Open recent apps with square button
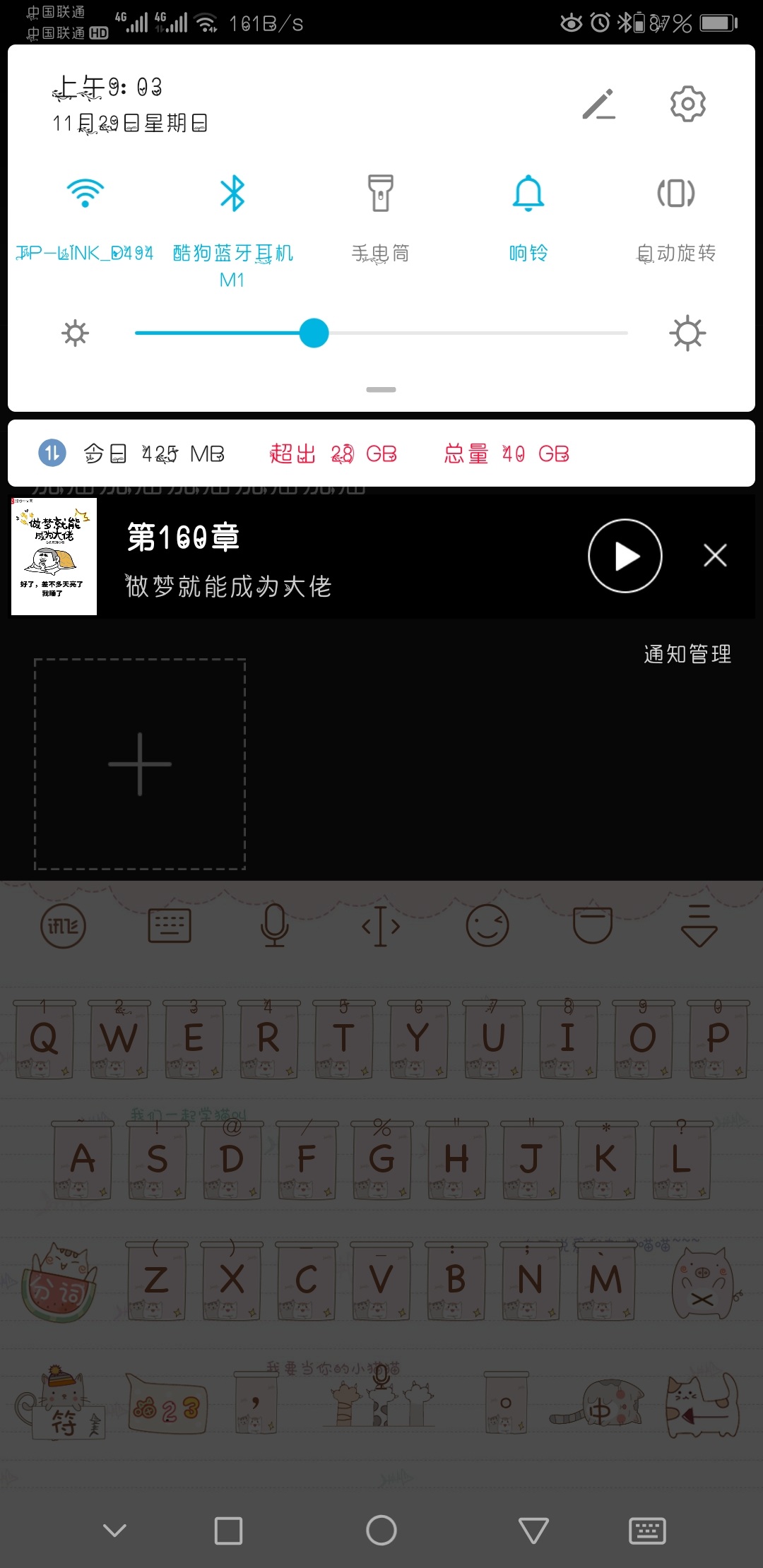Viewport: 763px width, 1568px height. (x=228, y=1531)
